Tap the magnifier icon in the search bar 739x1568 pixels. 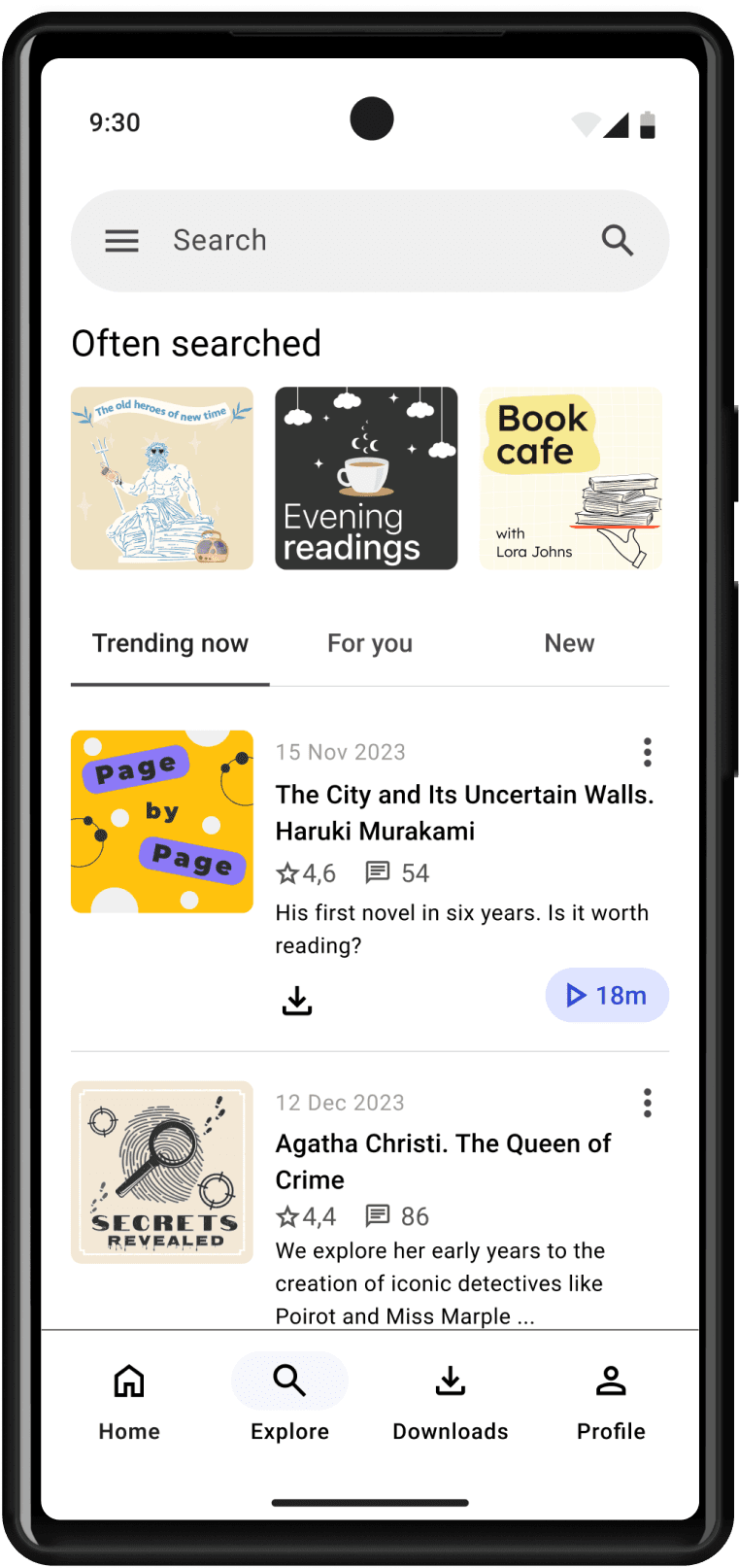click(x=617, y=240)
